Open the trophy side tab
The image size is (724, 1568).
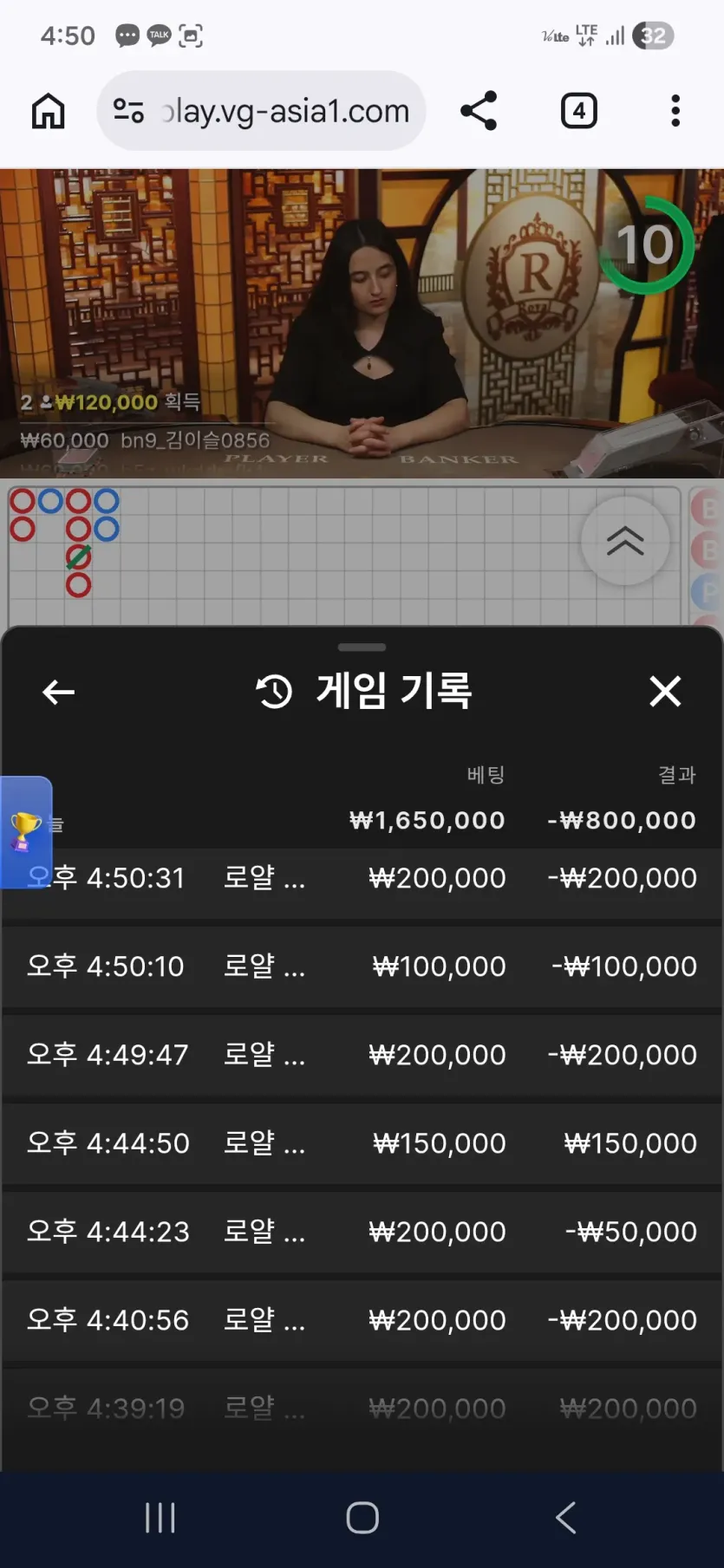pos(26,832)
